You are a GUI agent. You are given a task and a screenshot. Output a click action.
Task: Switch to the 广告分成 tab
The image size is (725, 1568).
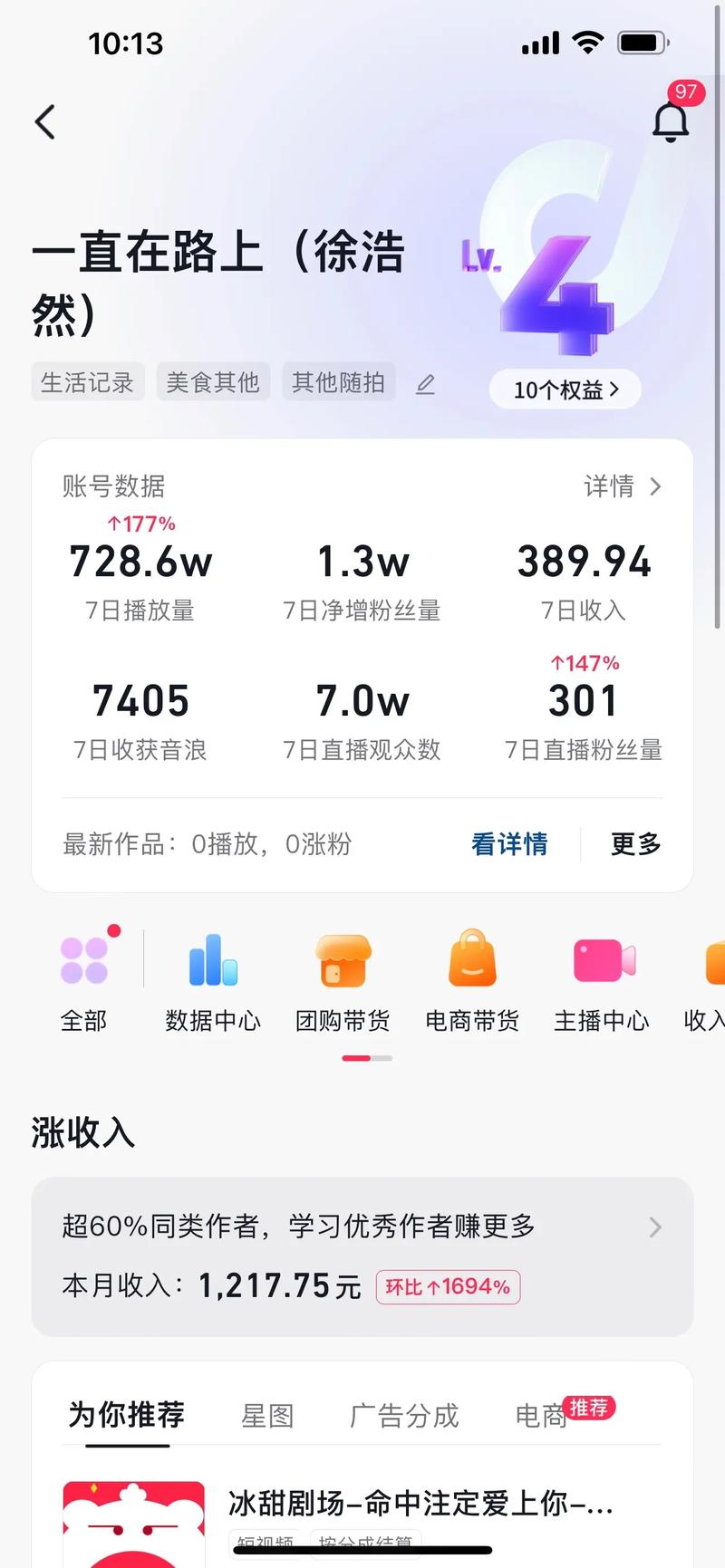[x=404, y=1416]
